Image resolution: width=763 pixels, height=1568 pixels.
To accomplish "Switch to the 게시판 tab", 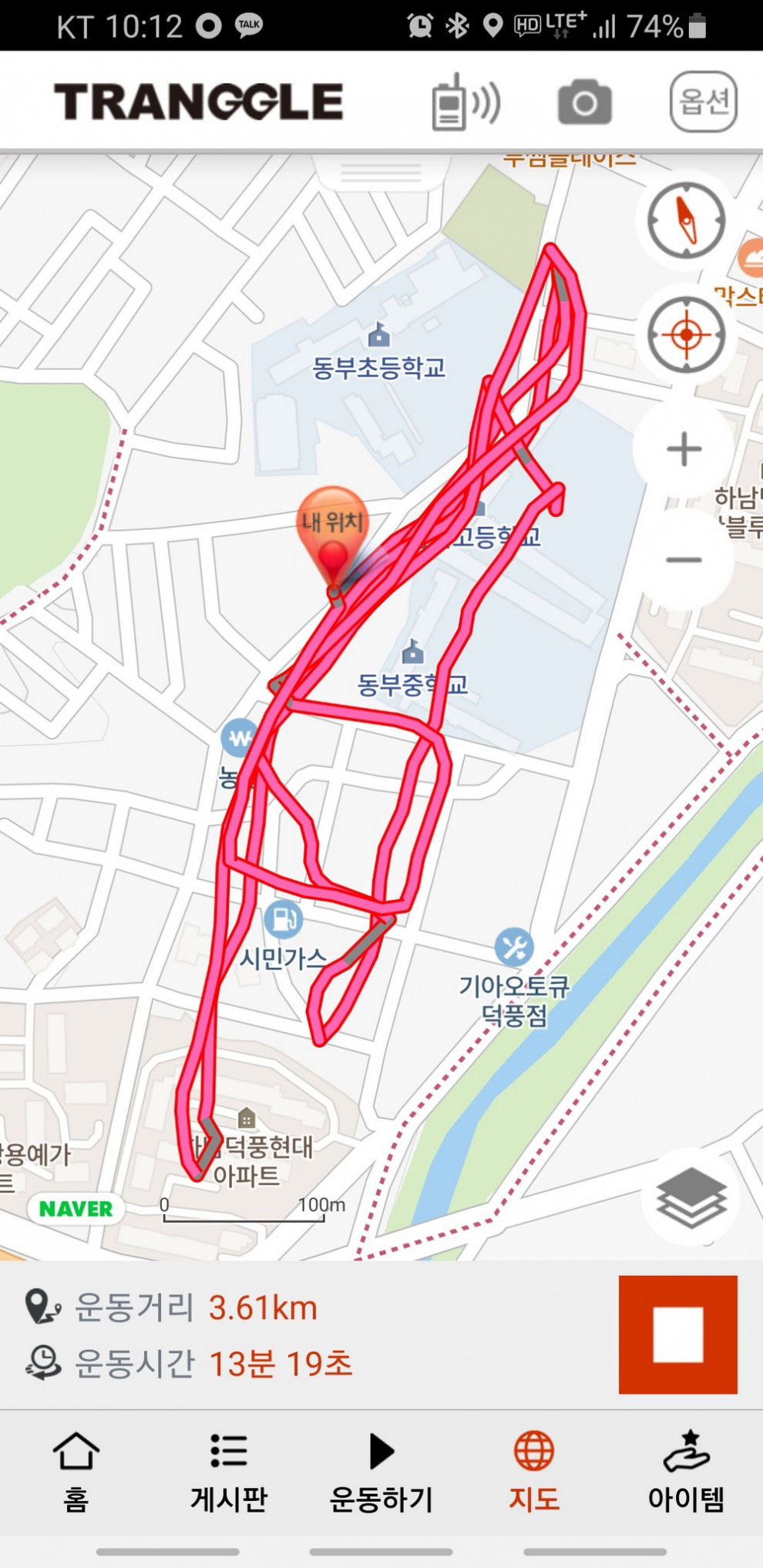I will point(228,1472).
